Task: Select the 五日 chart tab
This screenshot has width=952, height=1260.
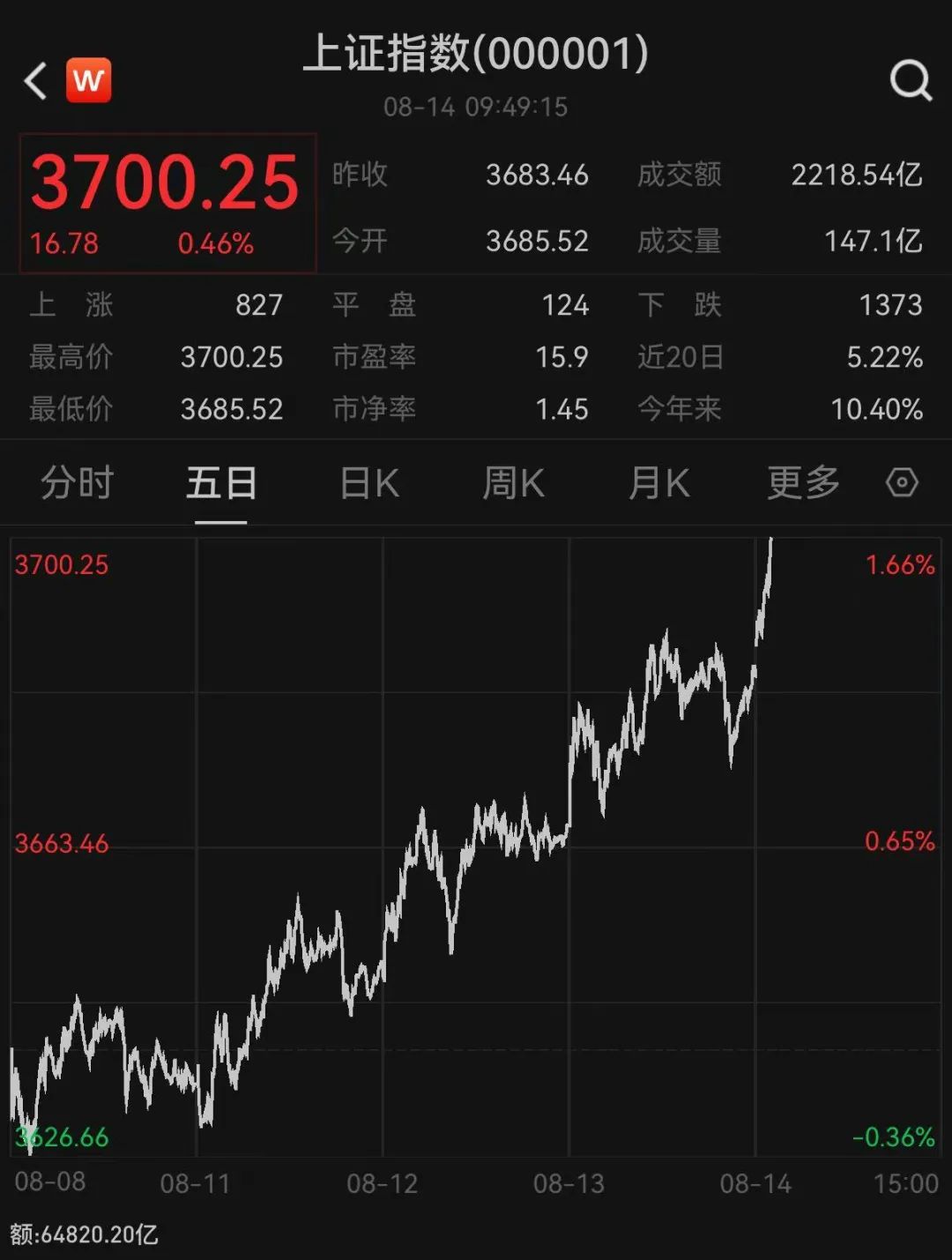Action: click(x=220, y=483)
